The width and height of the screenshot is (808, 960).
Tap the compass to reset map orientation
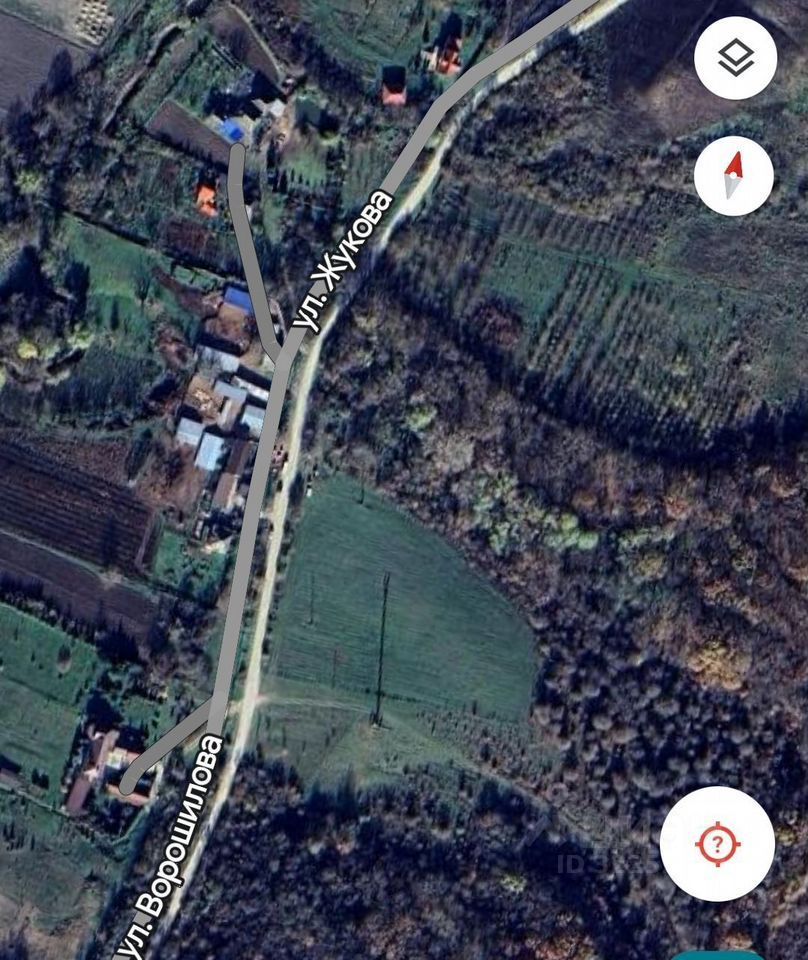[x=733, y=176]
